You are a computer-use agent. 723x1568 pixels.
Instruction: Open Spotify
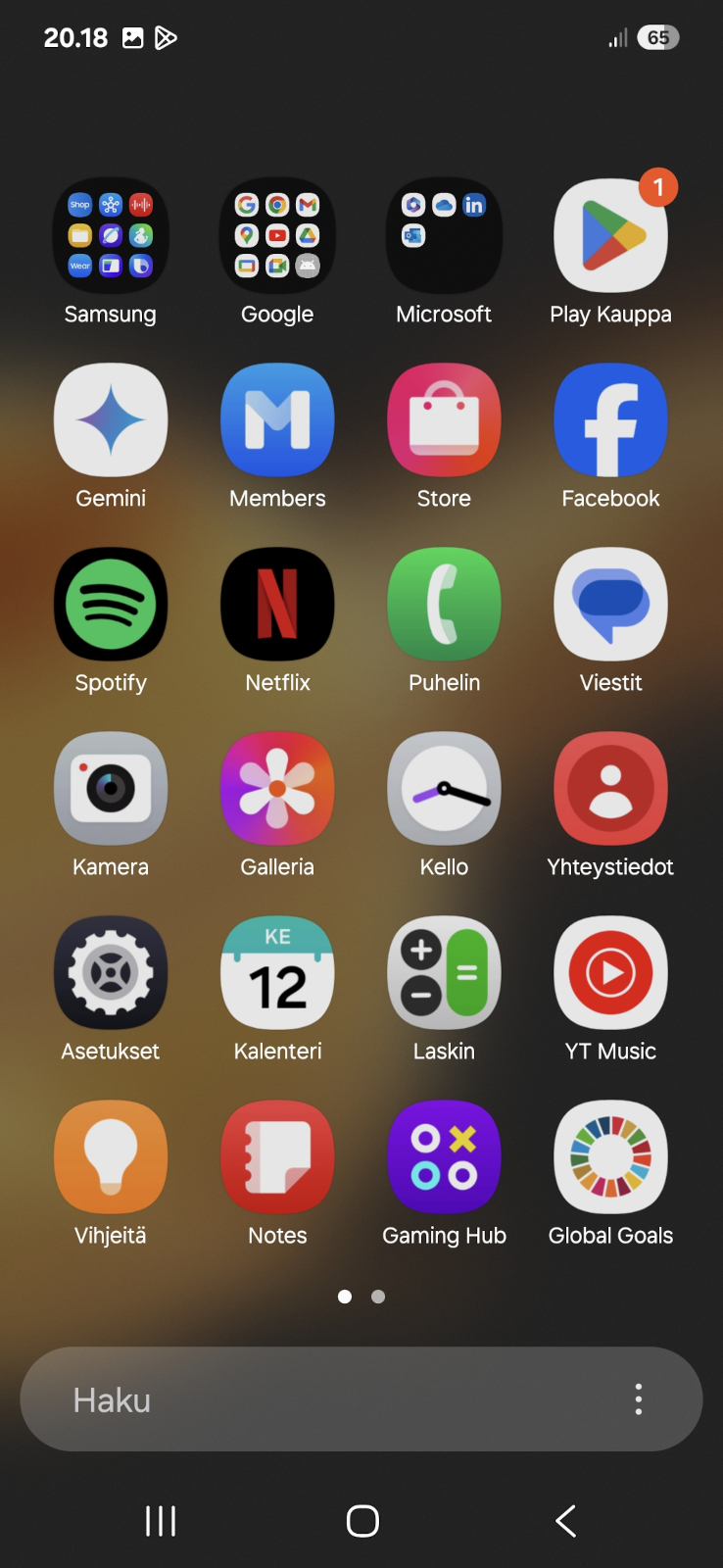[111, 605]
